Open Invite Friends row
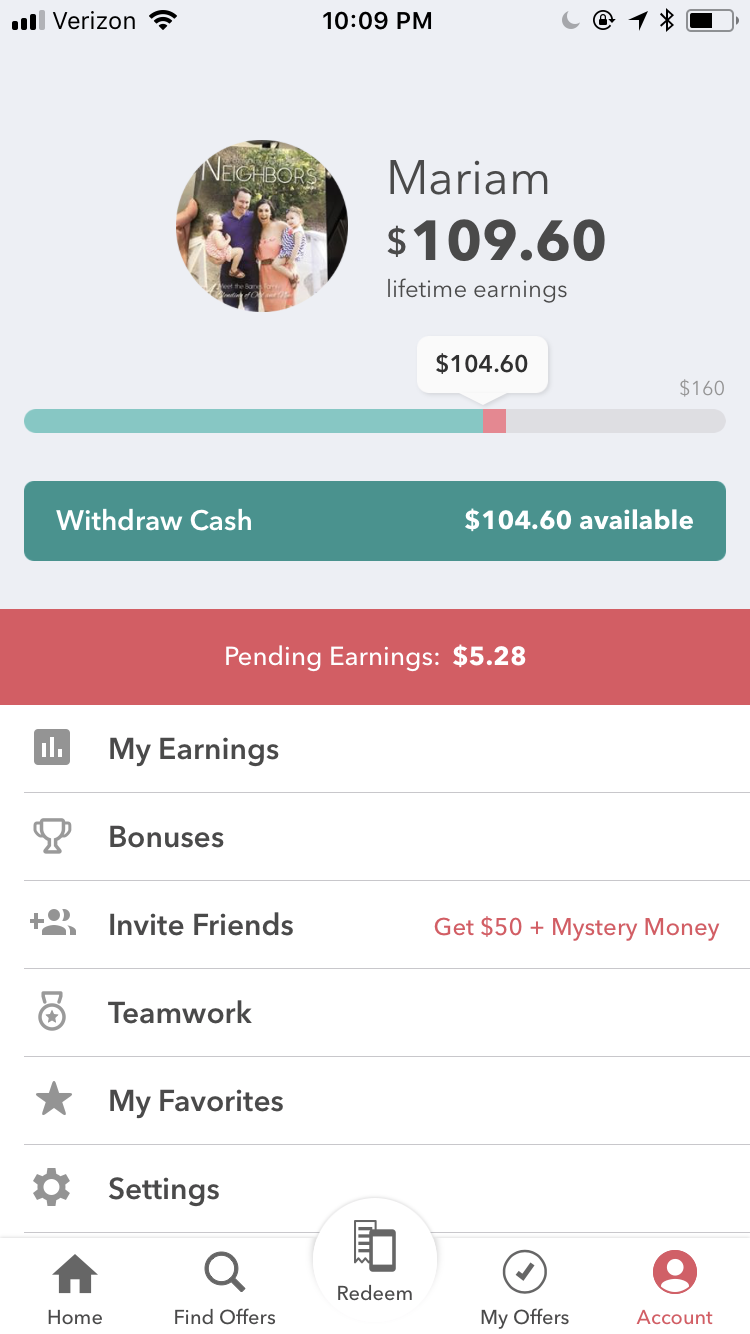Screen dimensions: 750x1334 375,925
